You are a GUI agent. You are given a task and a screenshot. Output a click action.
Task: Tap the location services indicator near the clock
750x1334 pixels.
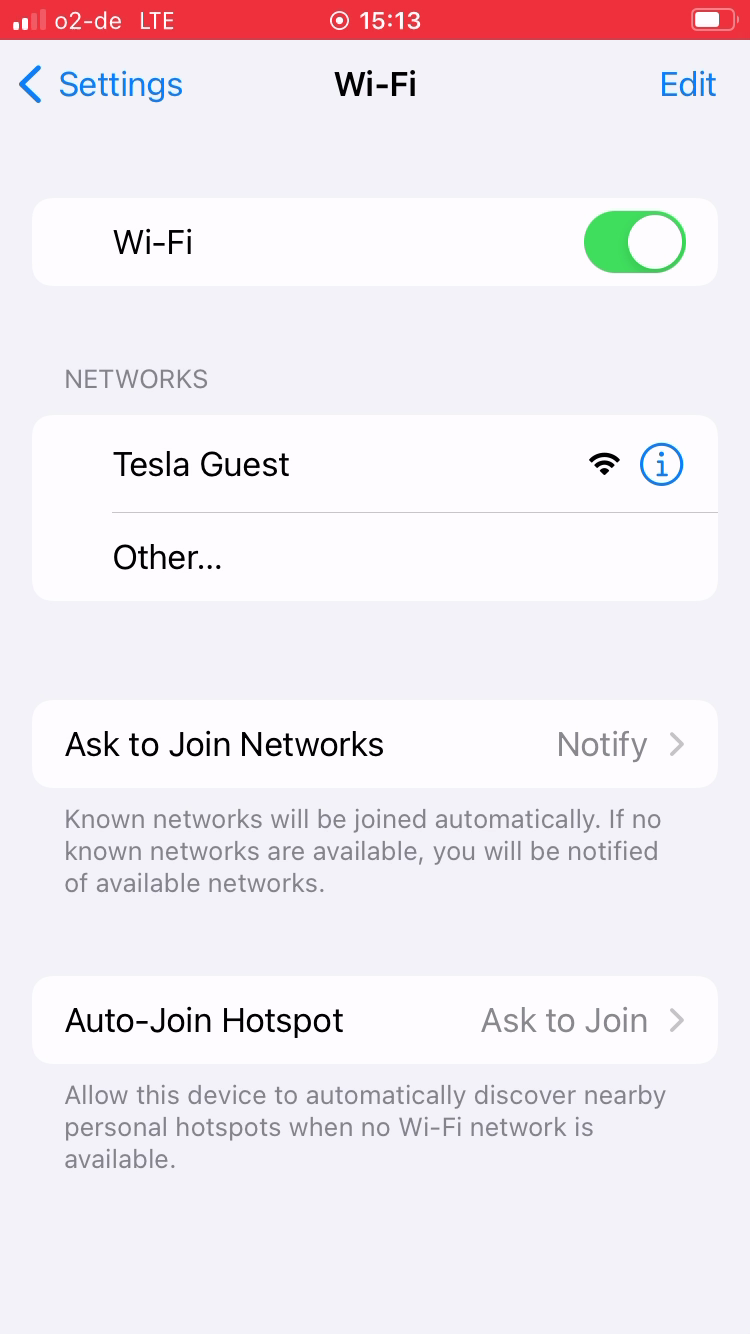339,20
